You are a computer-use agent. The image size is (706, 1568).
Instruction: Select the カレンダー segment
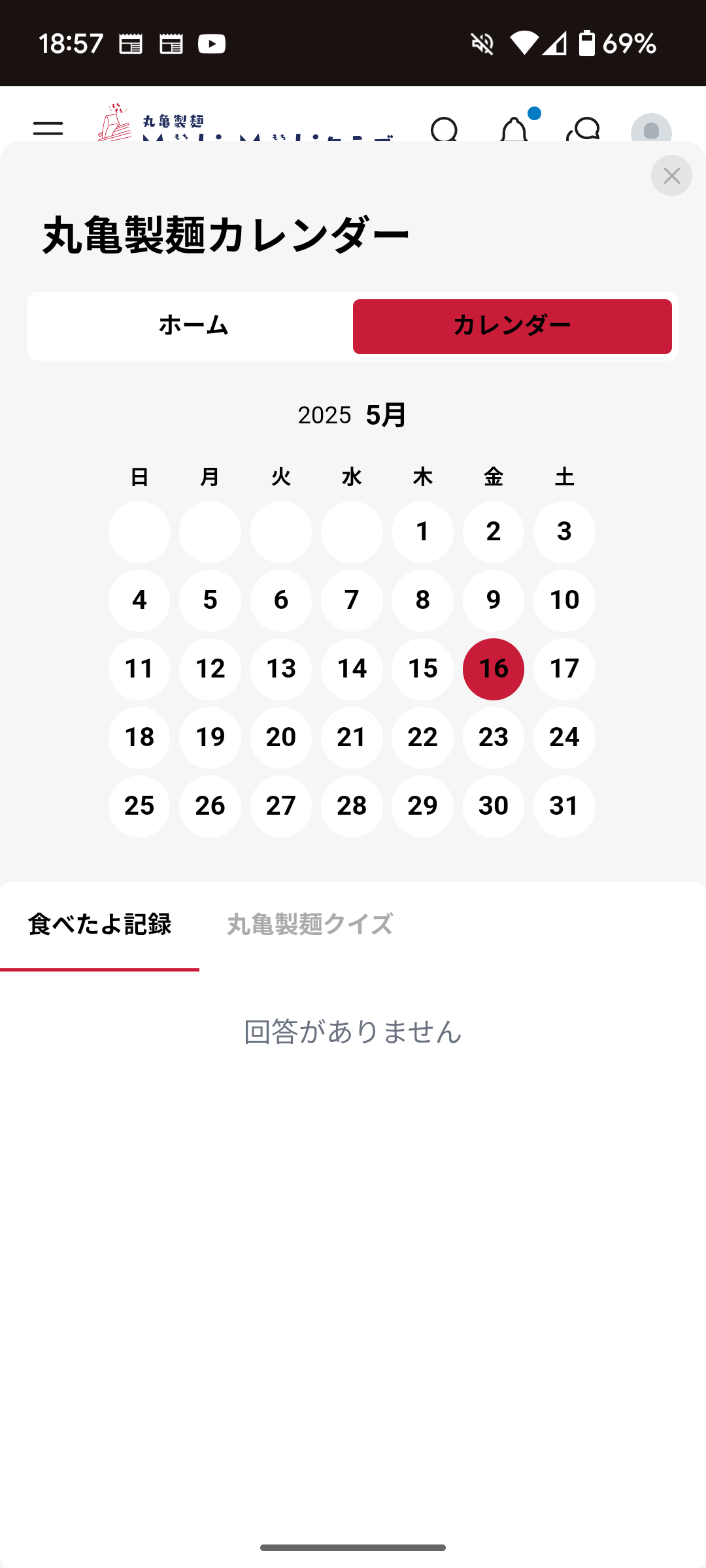513,326
